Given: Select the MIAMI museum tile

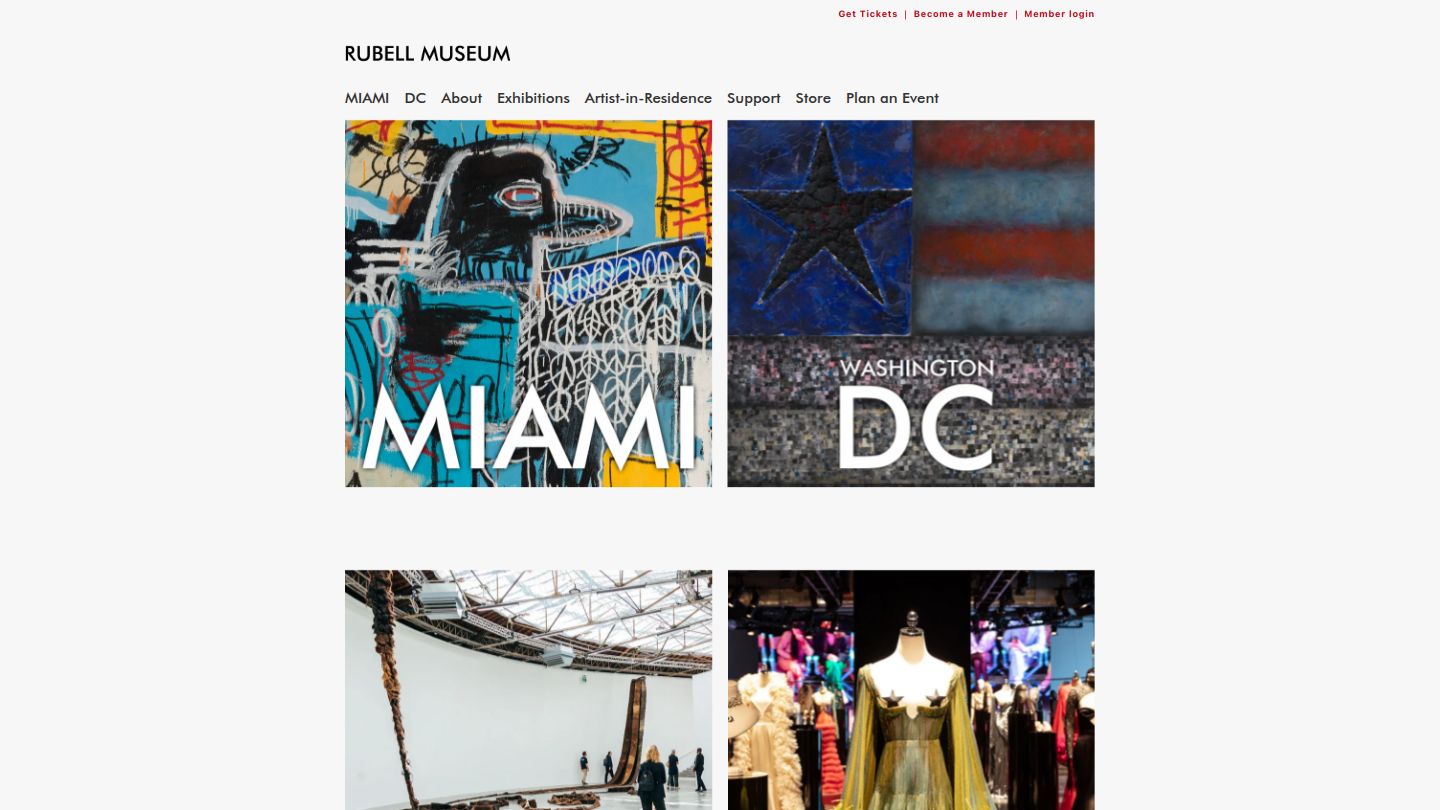Looking at the screenshot, I should [x=528, y=304].
